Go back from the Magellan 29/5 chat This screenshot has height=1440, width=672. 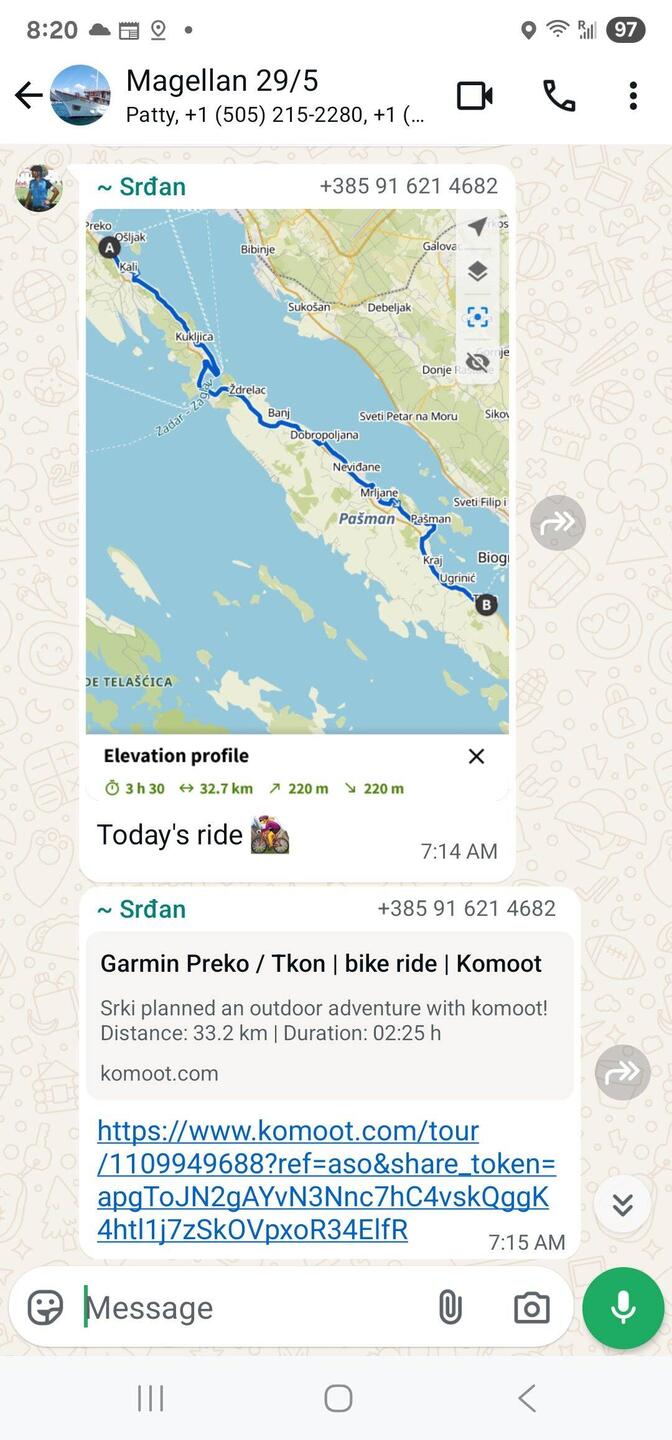pos(28,95)
